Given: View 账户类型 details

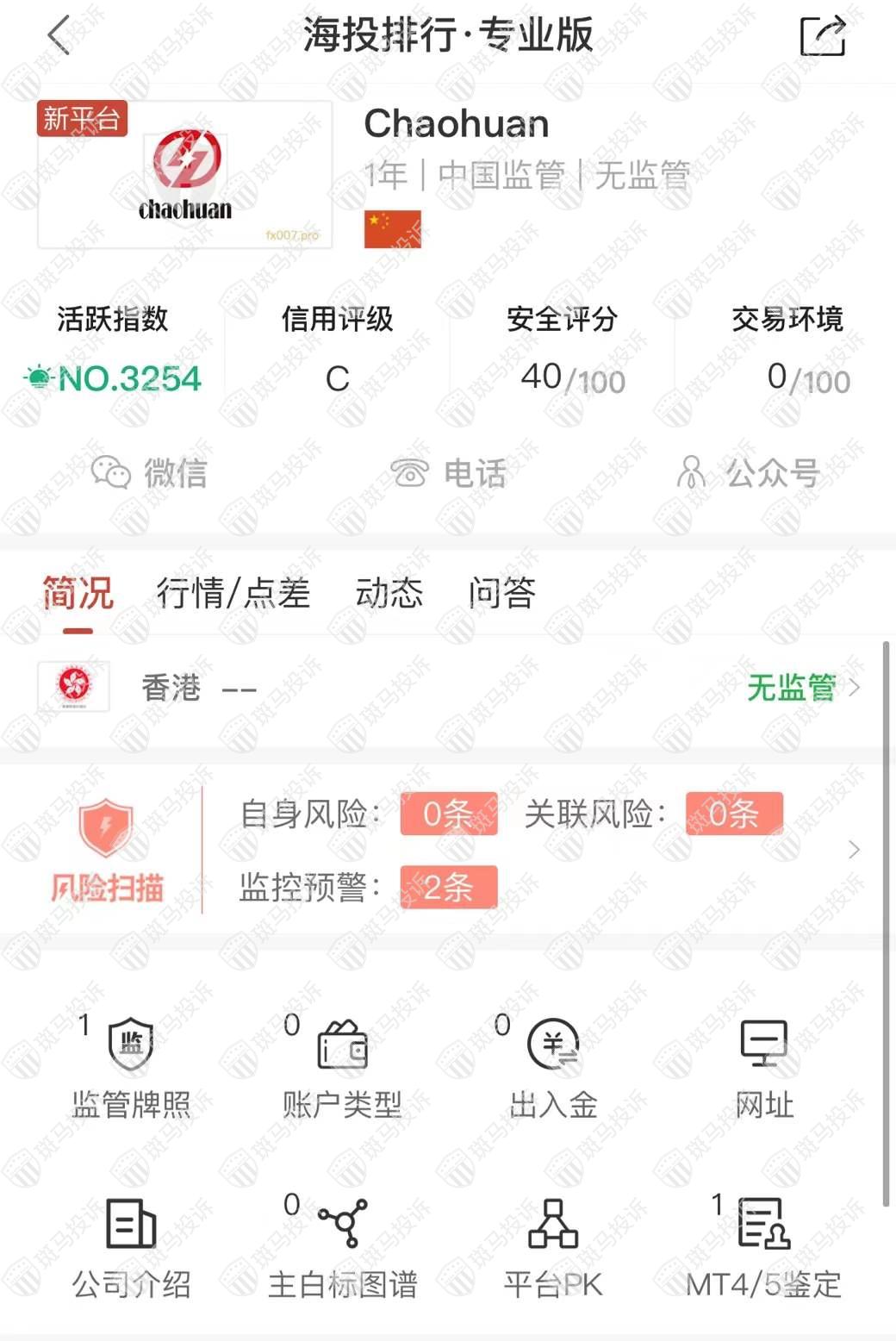Looking at the screenshot, I should tap(342, 1067).
